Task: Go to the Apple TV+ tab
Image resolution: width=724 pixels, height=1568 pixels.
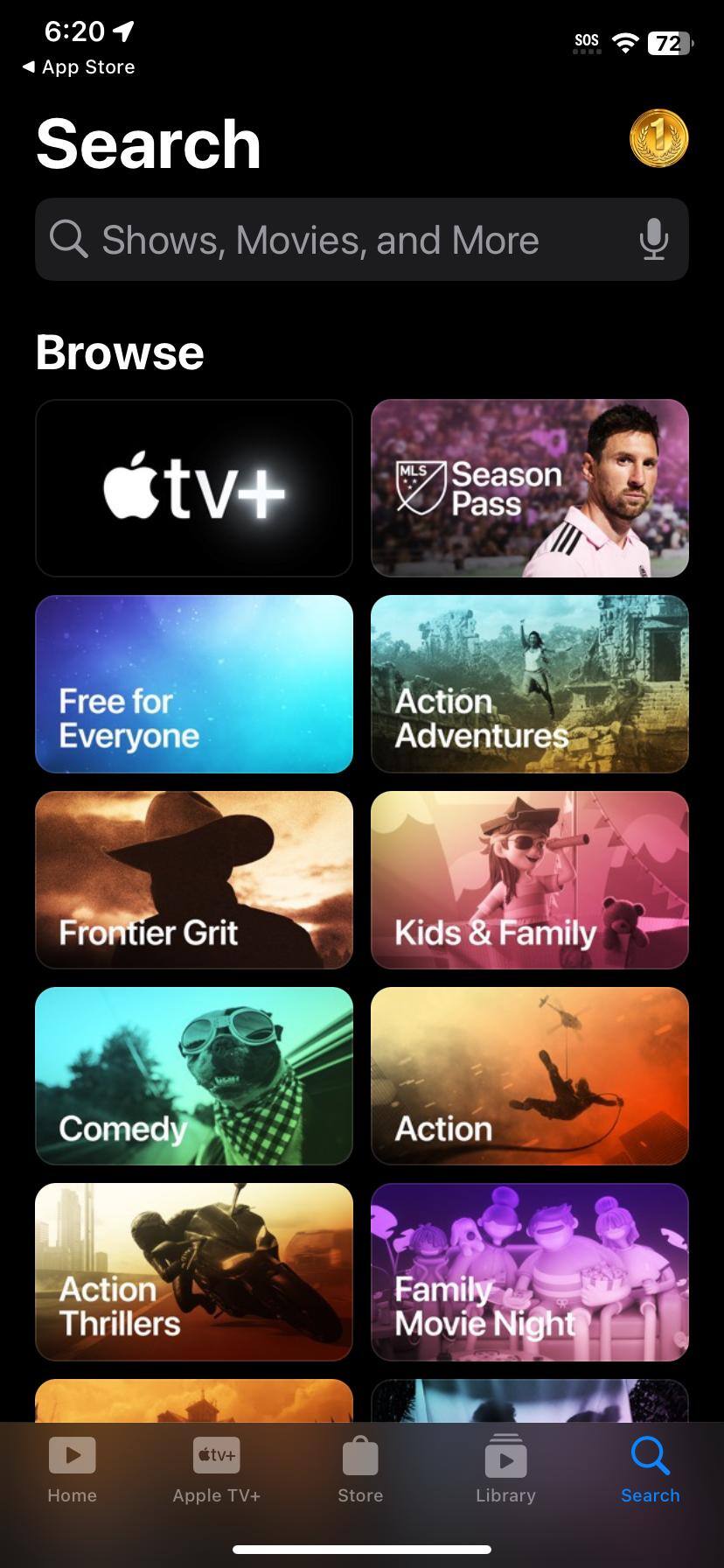Action: pyautogui.click(x=216, y=1470)
